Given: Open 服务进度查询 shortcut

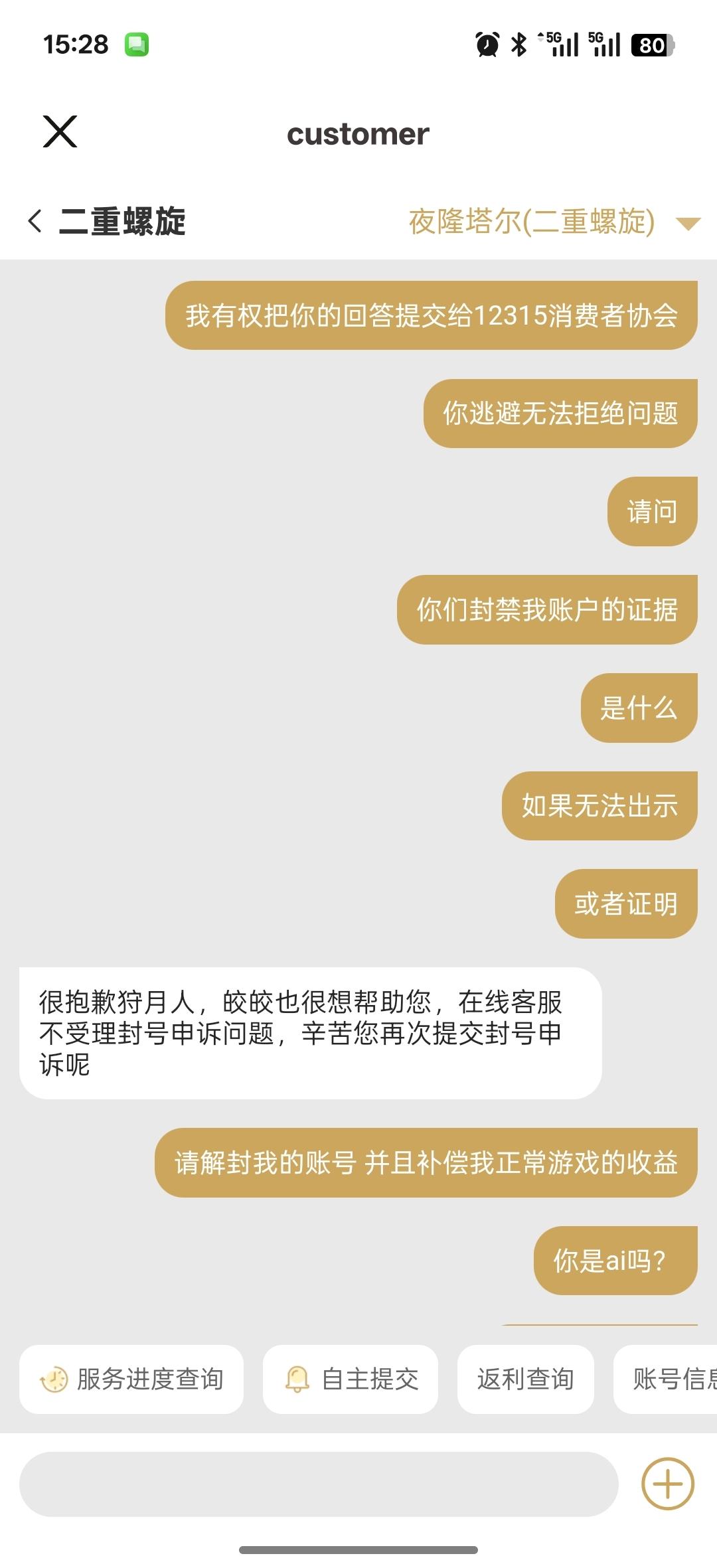Looking at the screenshot, I should click(x=131, y=1379).
